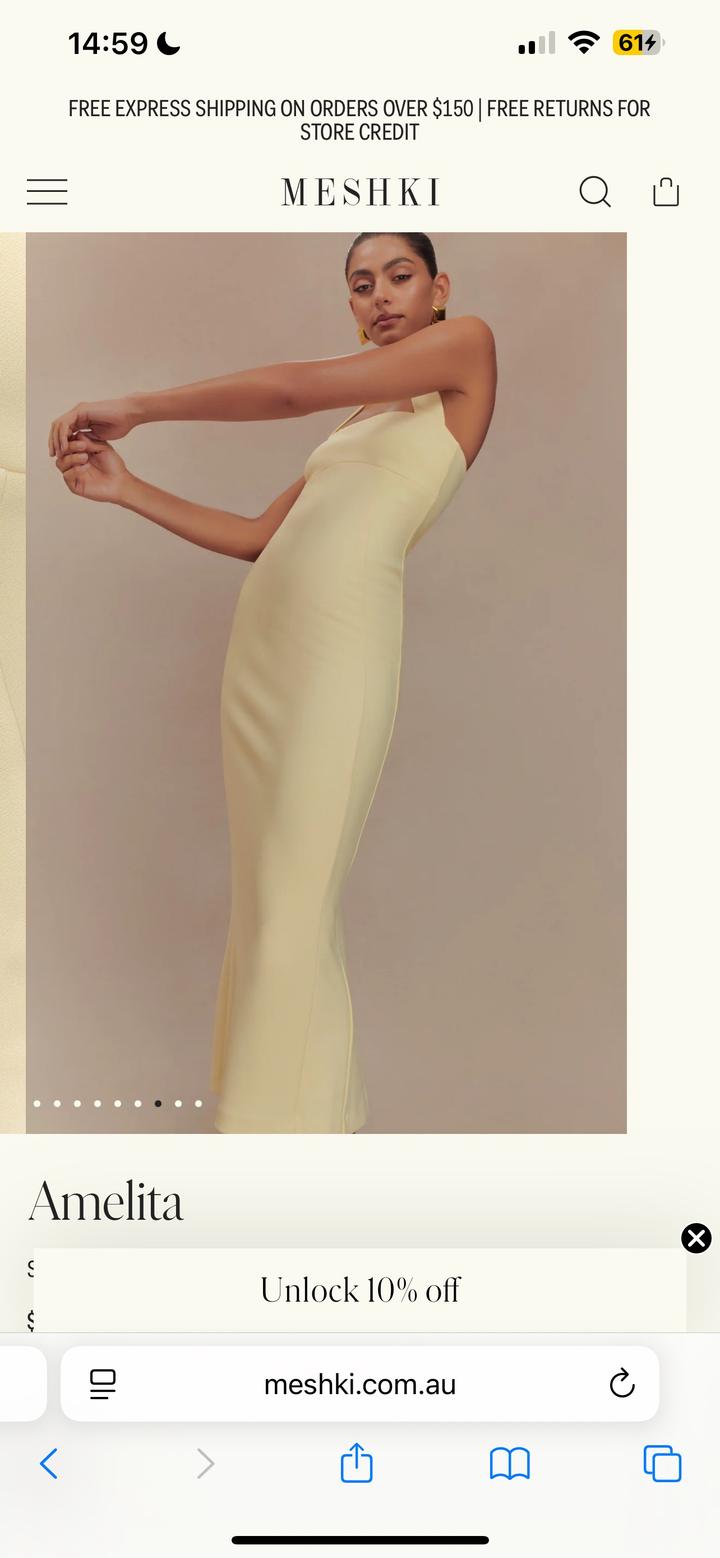Reload the current page
The width and height of the screenshot is (720, 1558).
[x=622, y=1384]
